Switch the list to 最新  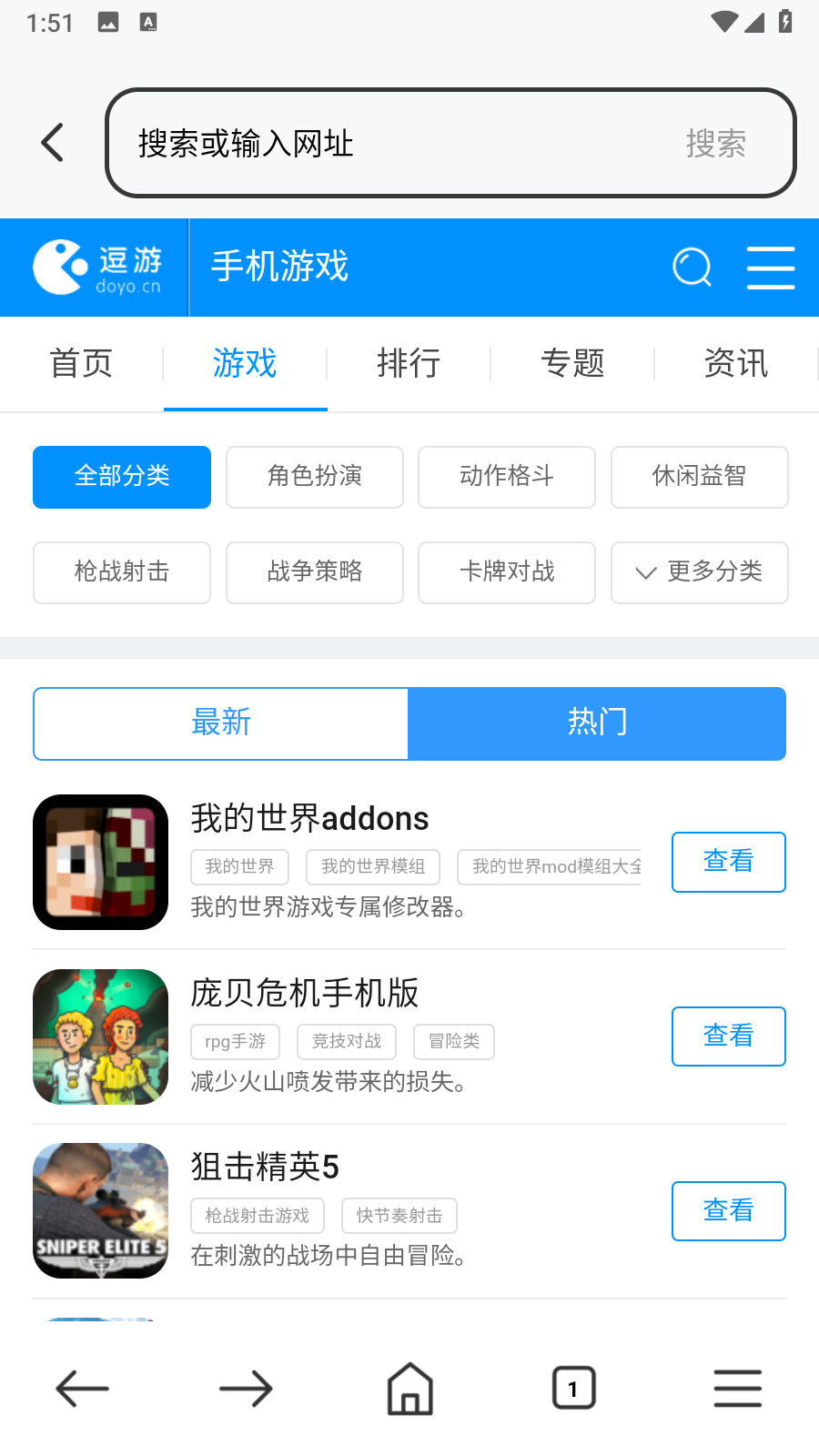(221, 723)
